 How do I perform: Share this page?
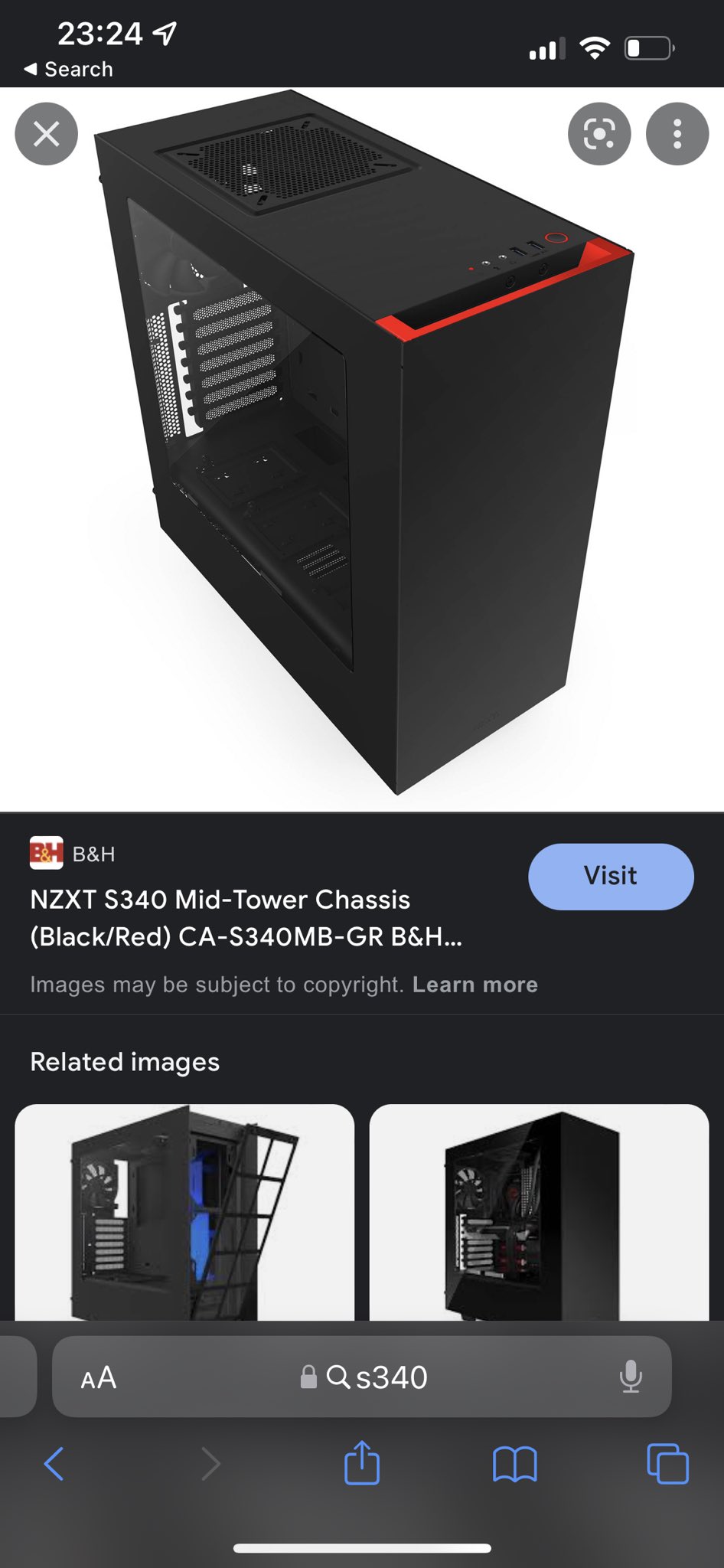tap(362, 1463)
